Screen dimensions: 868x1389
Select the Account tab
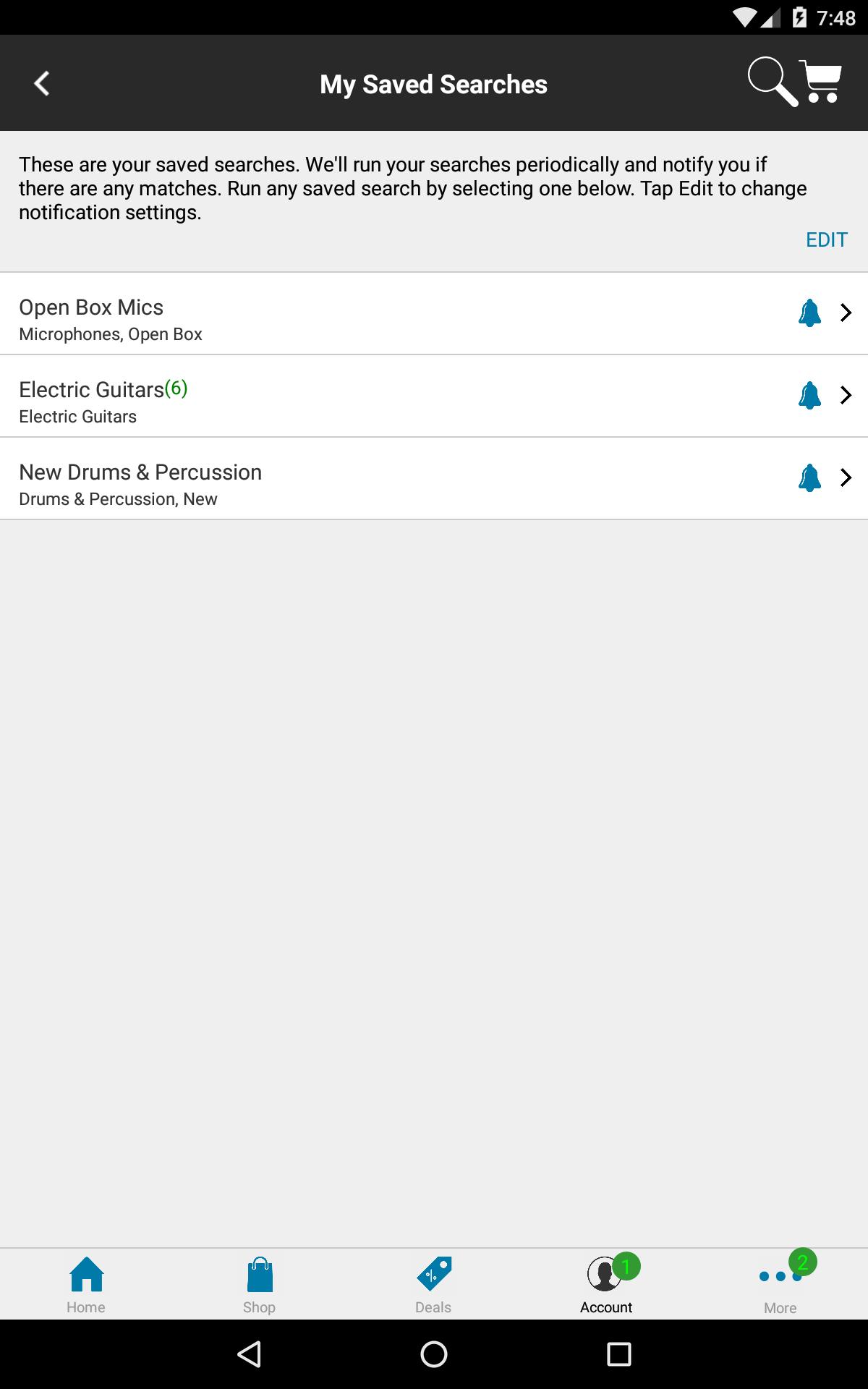(606, 1284)
